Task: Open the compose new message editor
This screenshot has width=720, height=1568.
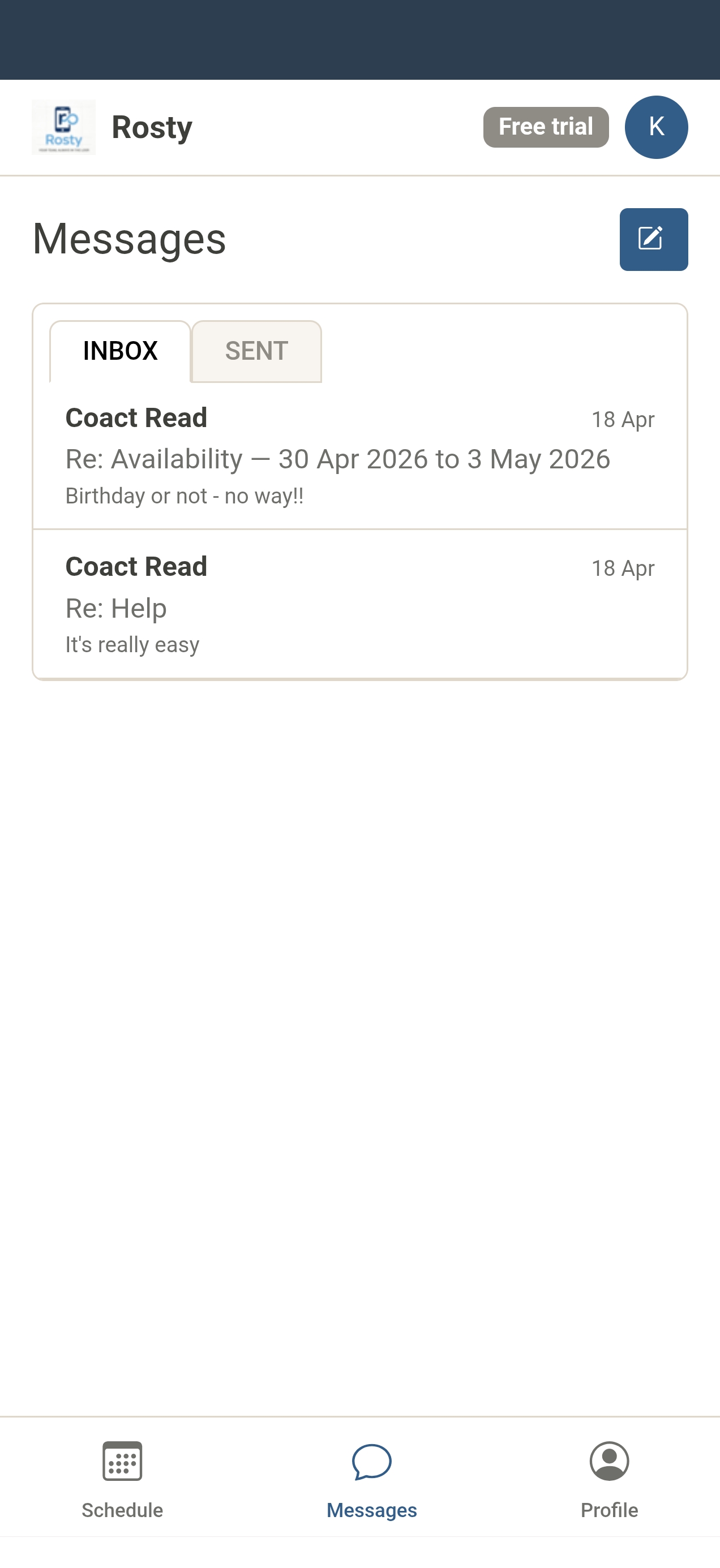Action: 654,239
